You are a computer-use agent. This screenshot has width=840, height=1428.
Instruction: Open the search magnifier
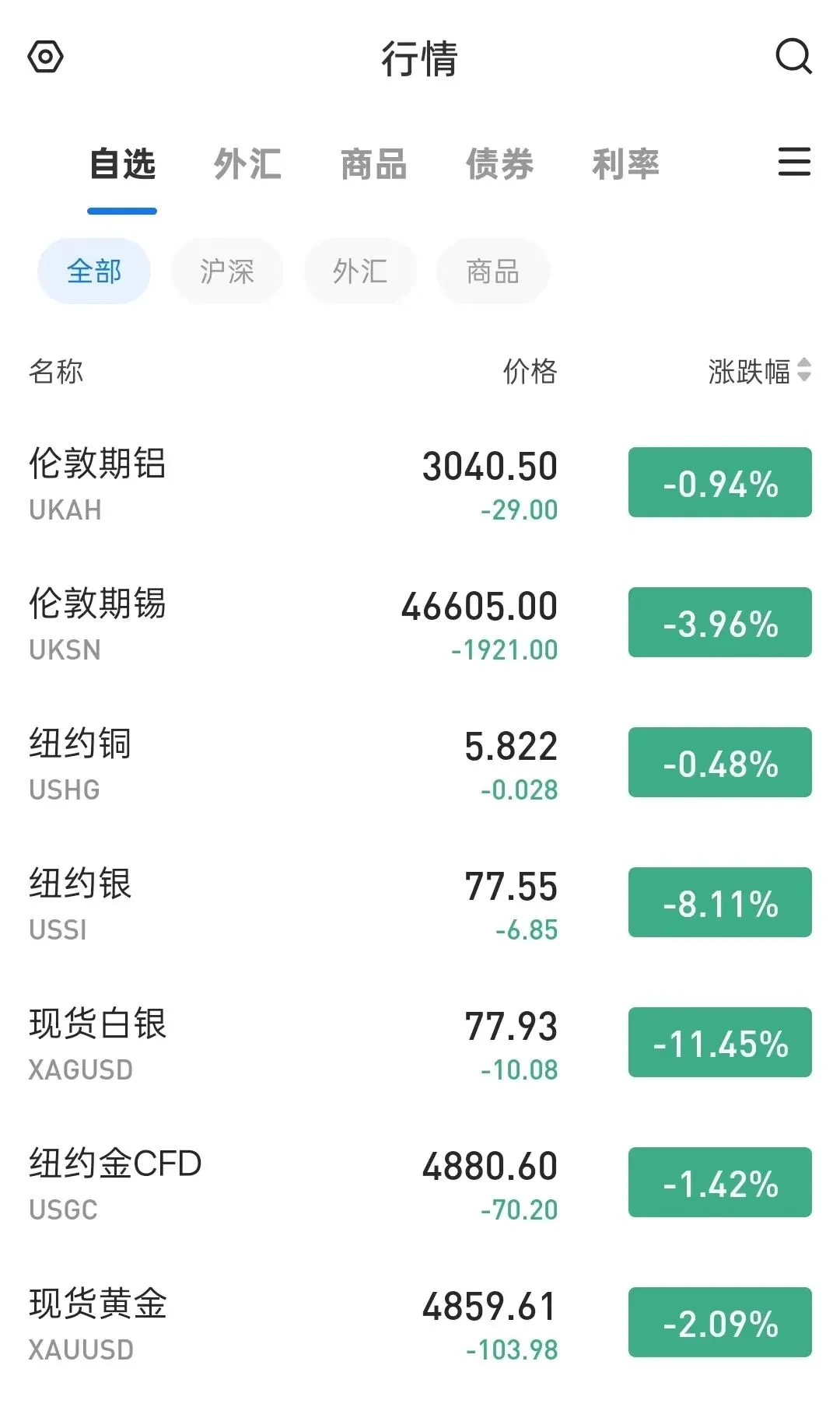coord(793,57)
